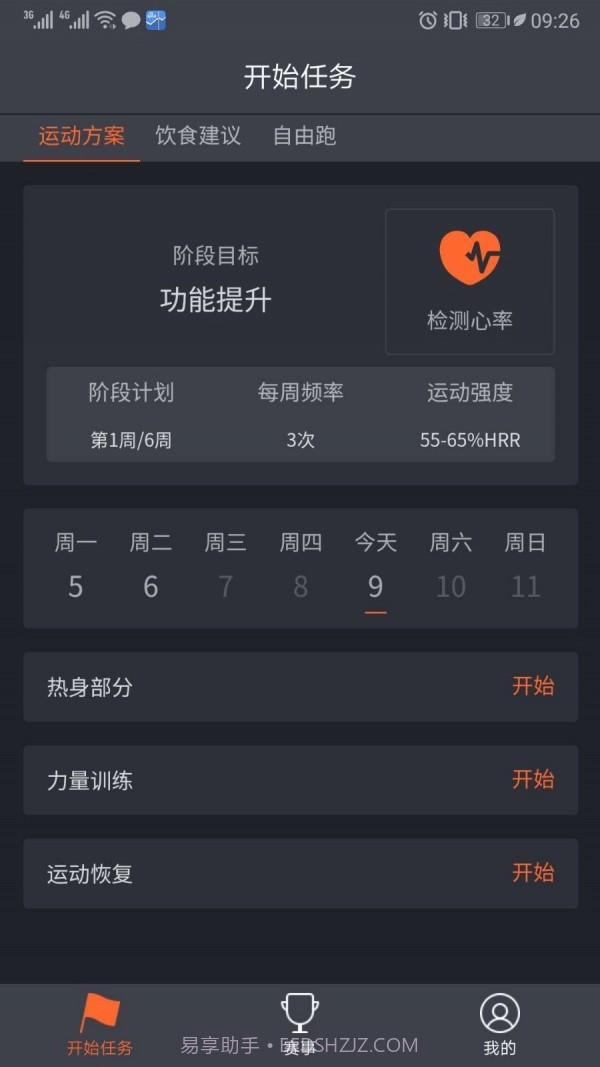Go to the 赛事 trophy tab

(x=300, y=1023)
